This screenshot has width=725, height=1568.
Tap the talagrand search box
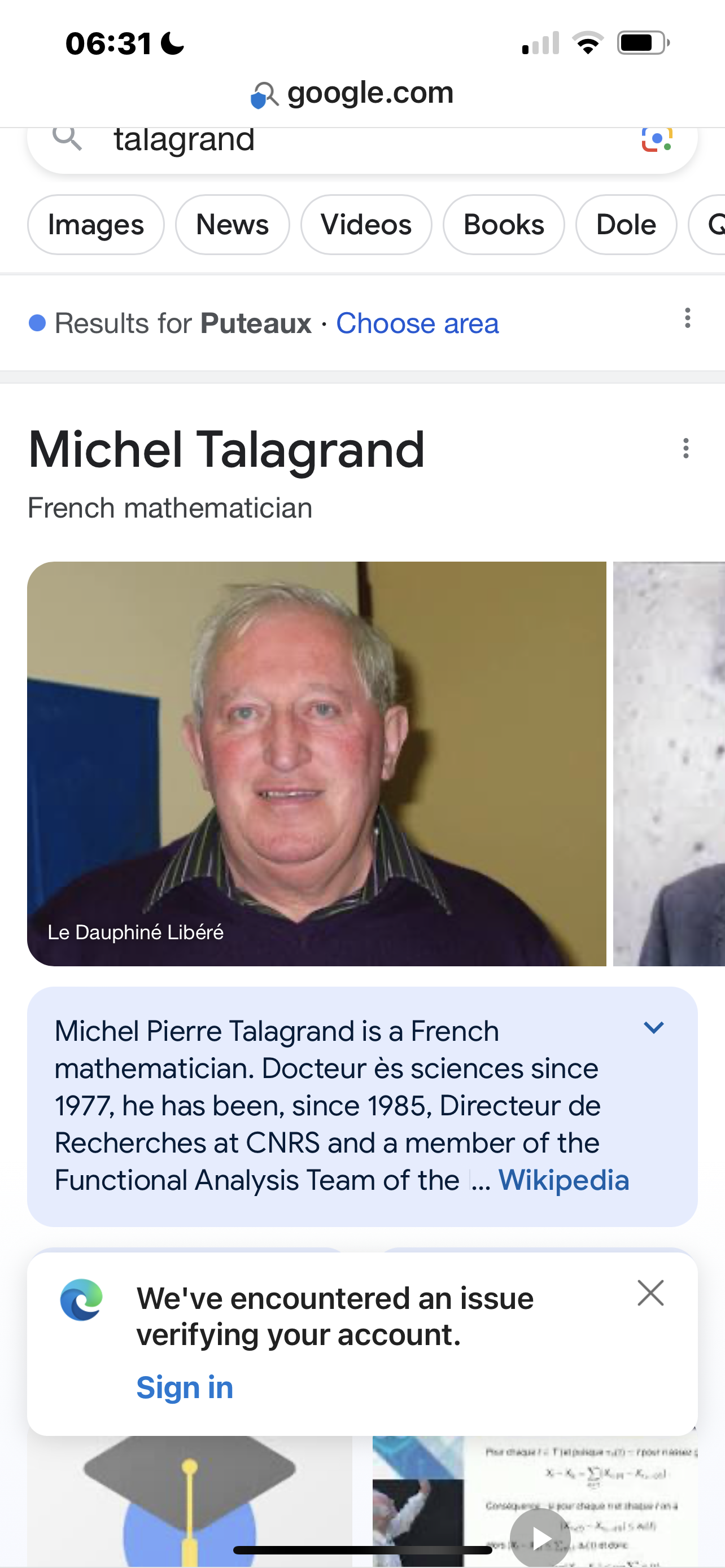point(341,141)
